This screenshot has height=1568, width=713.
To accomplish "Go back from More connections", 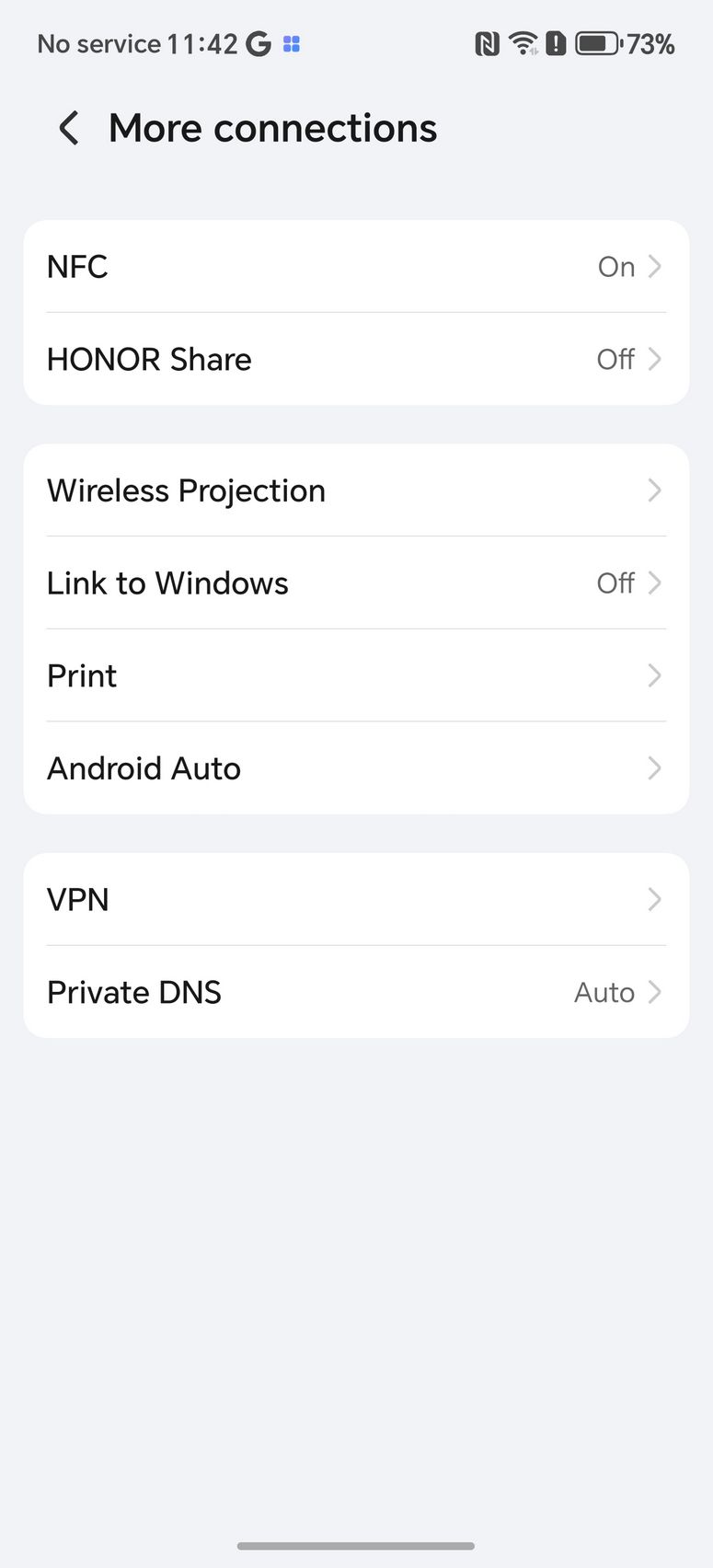I will point(68,128).
